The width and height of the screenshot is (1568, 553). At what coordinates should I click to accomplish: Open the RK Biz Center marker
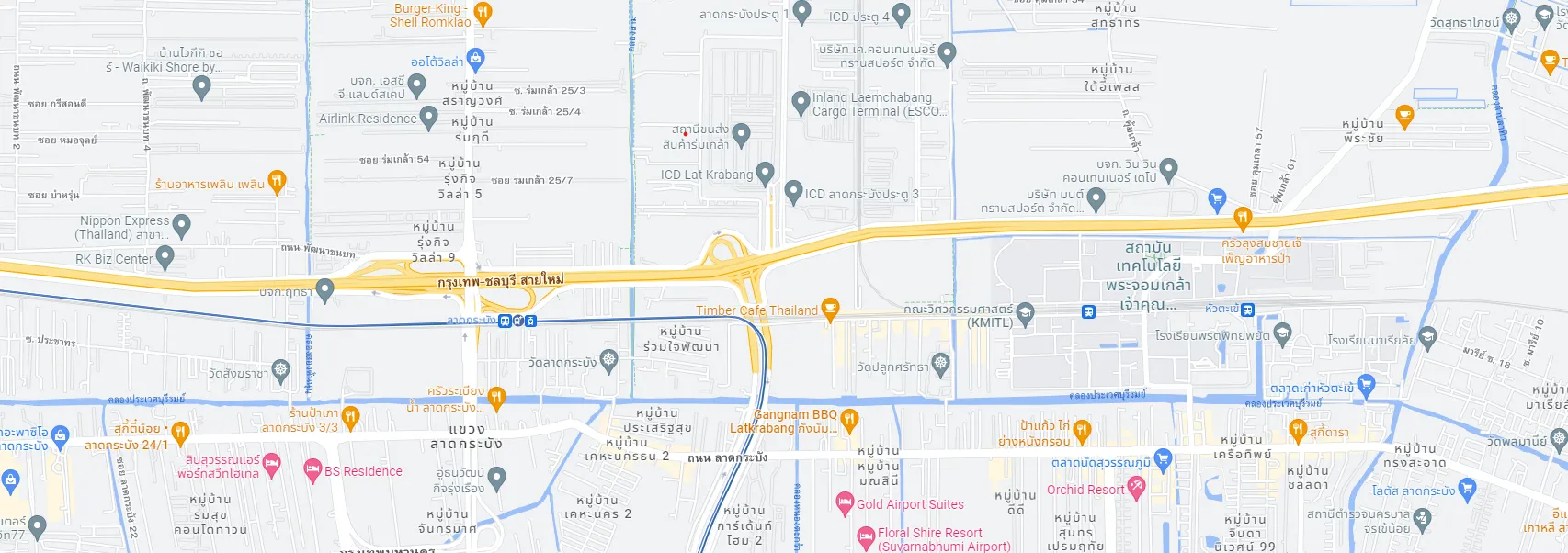pyautogui.click(x=165, y=257)
